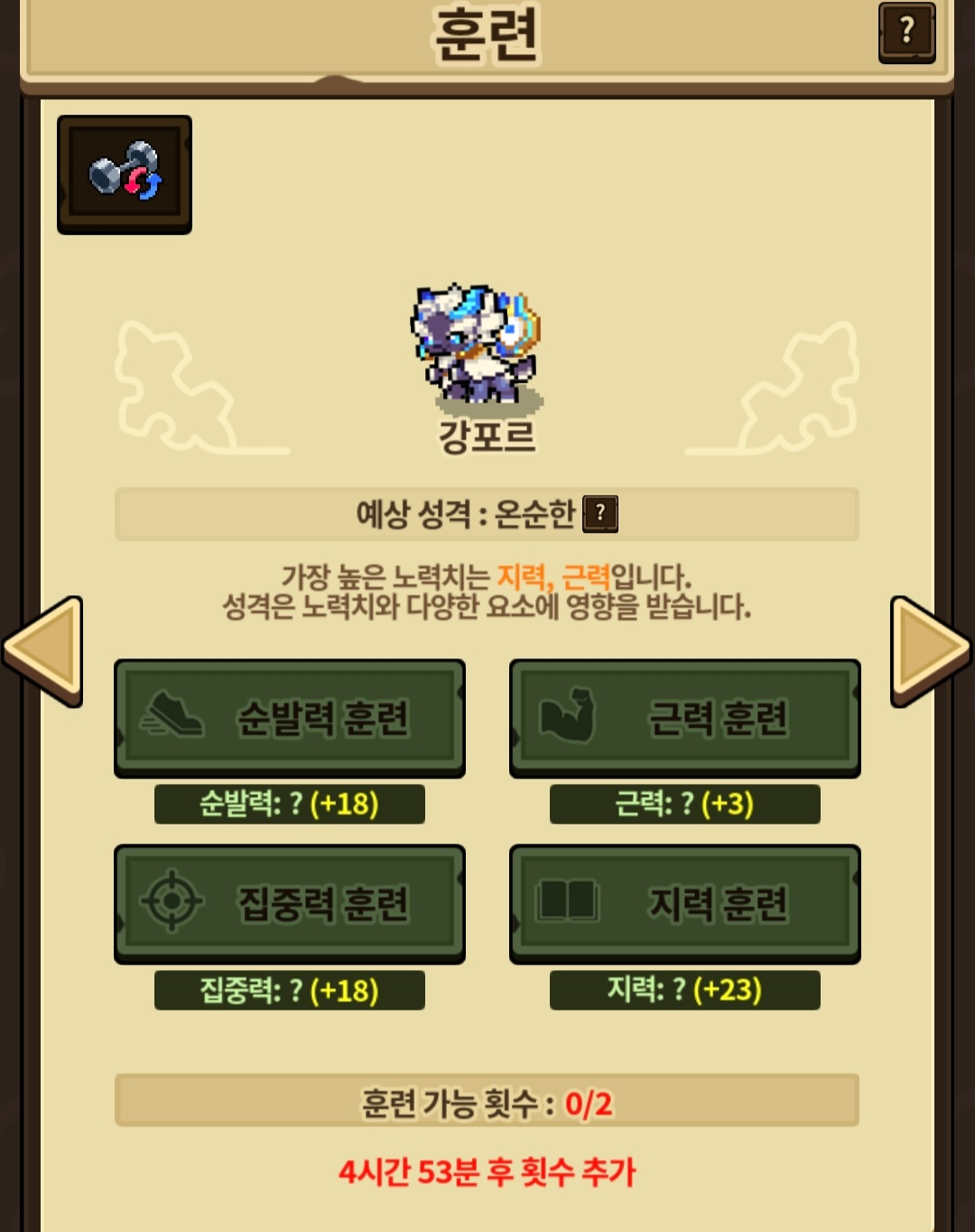Start 근력 훈련

tap(685, 719)
